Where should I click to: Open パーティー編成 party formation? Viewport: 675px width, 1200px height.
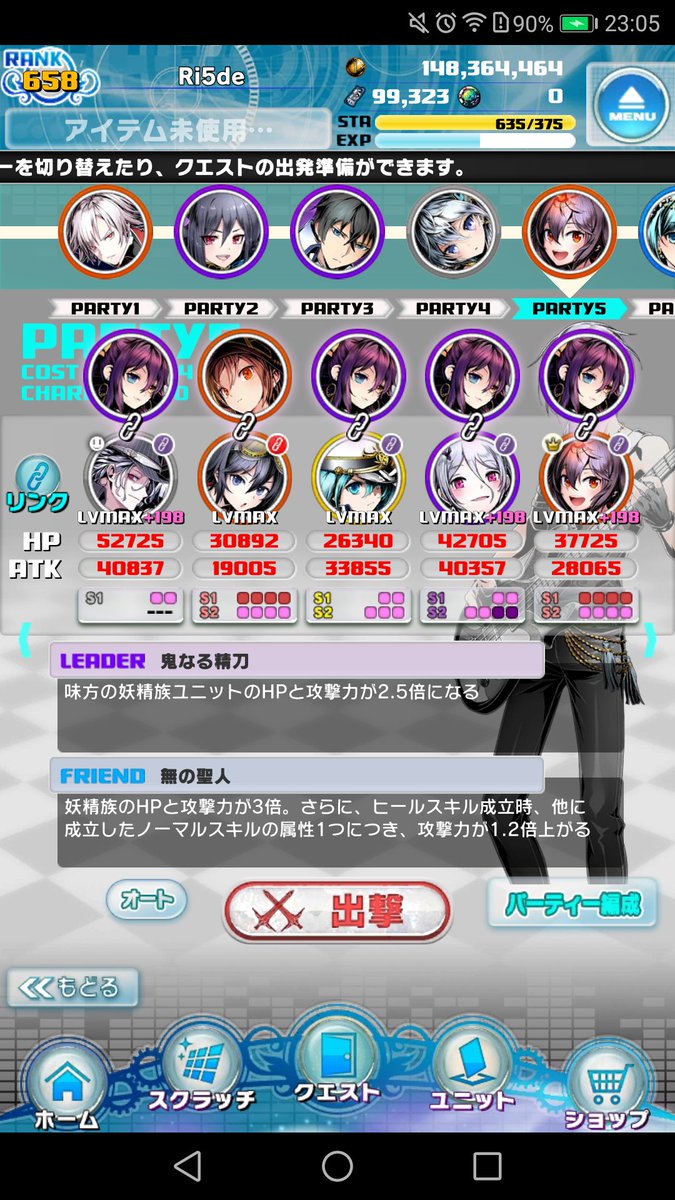[573, 904]
